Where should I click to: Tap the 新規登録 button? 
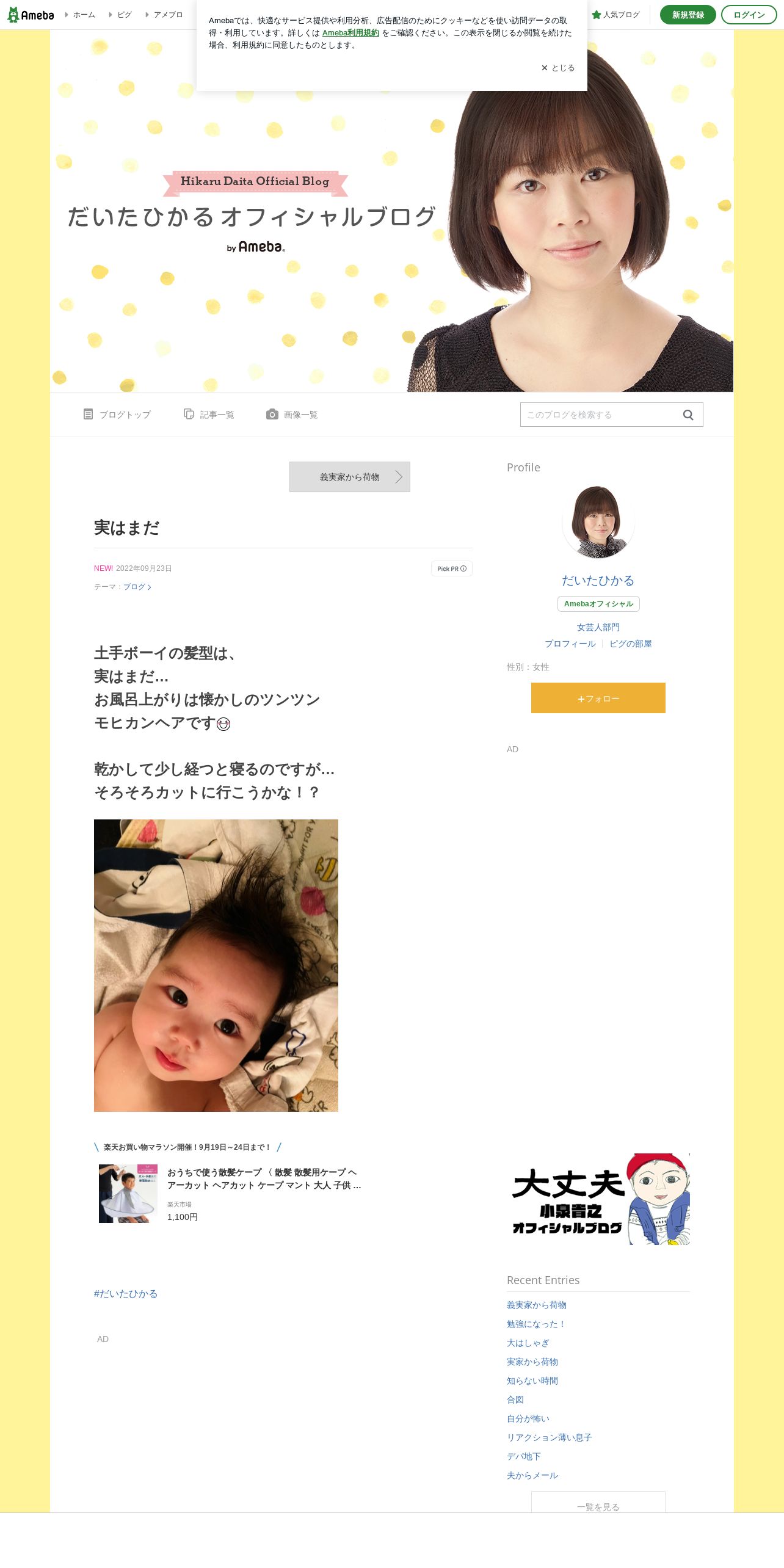click(688, 15)
